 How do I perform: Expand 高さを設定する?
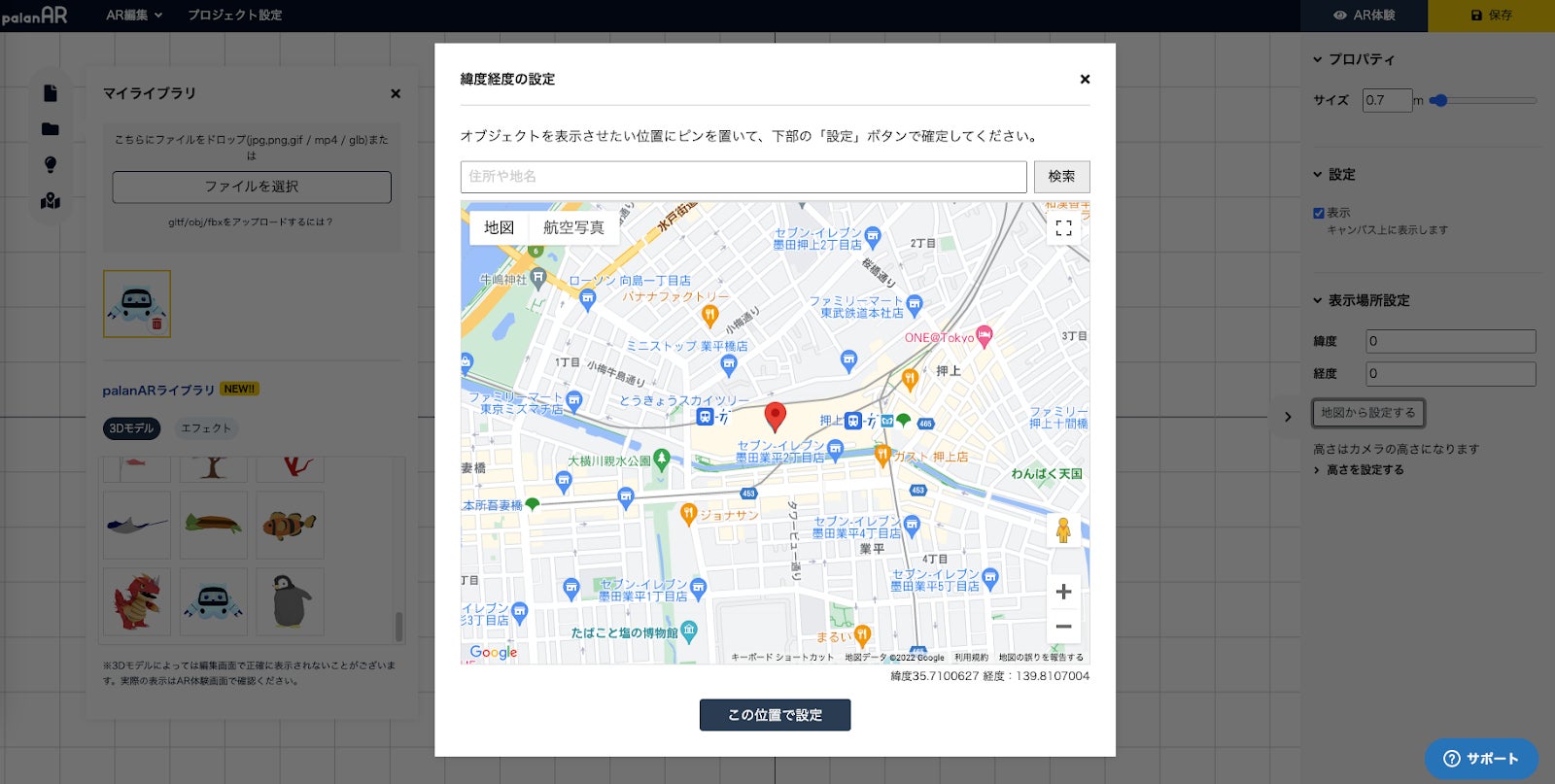pyautogui.click(x=1365, y=470)
